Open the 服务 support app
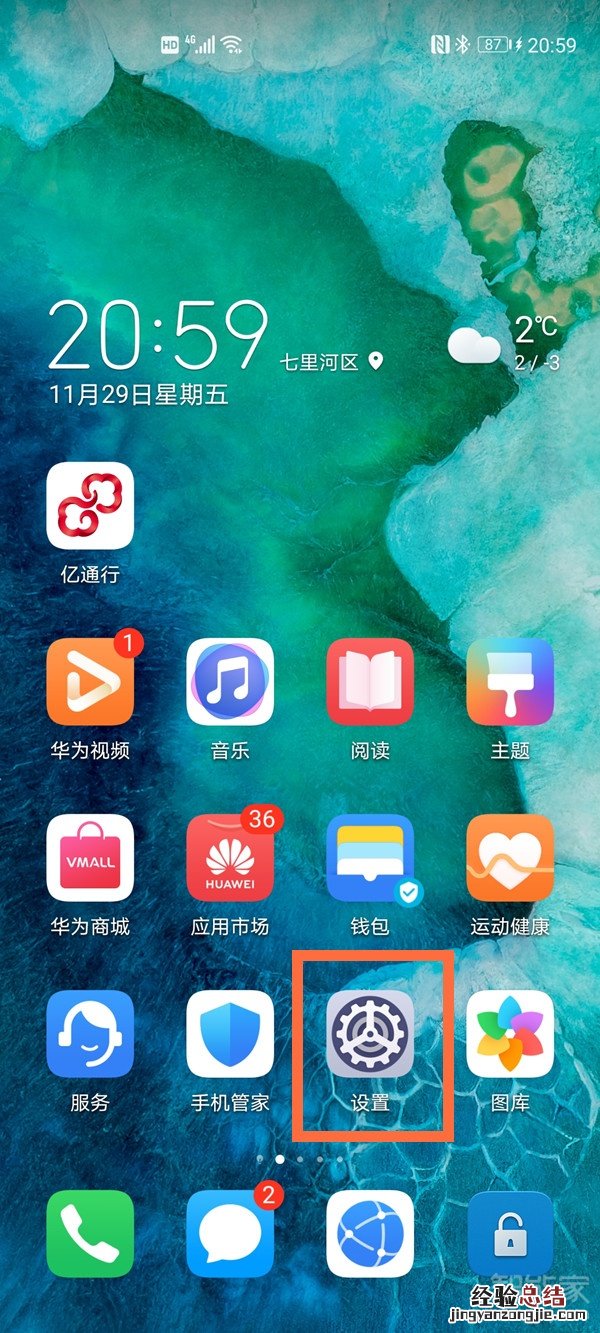The image size is (600, 1333). pyautogui.click(x=90, y=1034)
